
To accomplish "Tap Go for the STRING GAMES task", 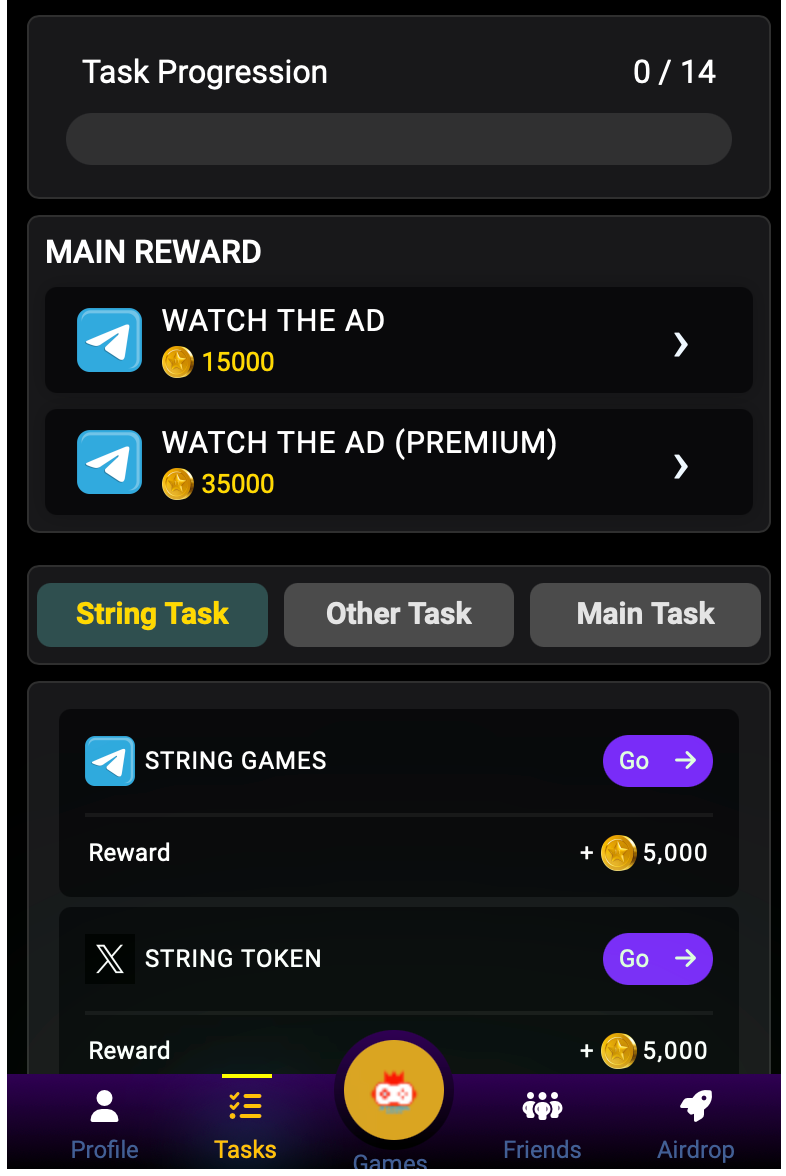I will (657, 761).
